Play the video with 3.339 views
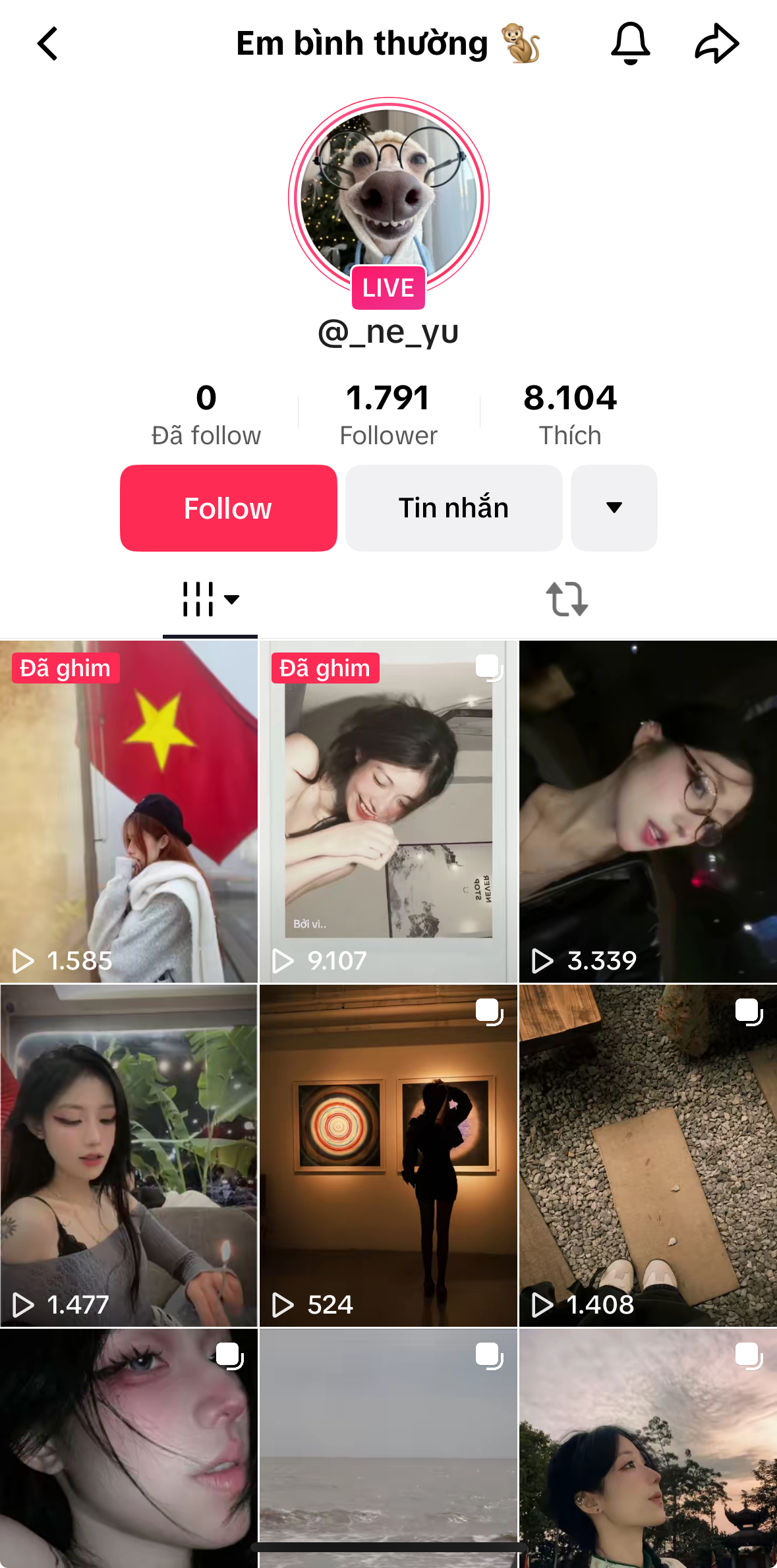The image size is (777, 1568). pos(648,811)
